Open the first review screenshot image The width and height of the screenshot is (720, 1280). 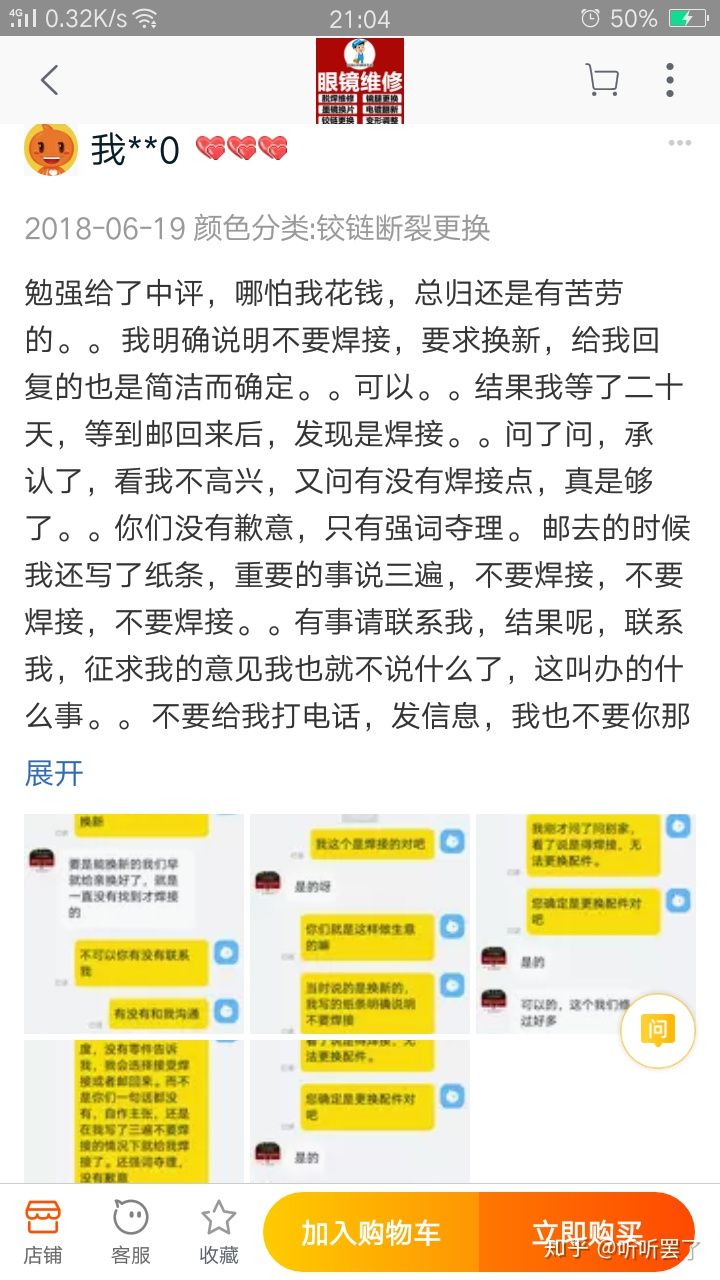pyautogui.click(x=134, y=922)
